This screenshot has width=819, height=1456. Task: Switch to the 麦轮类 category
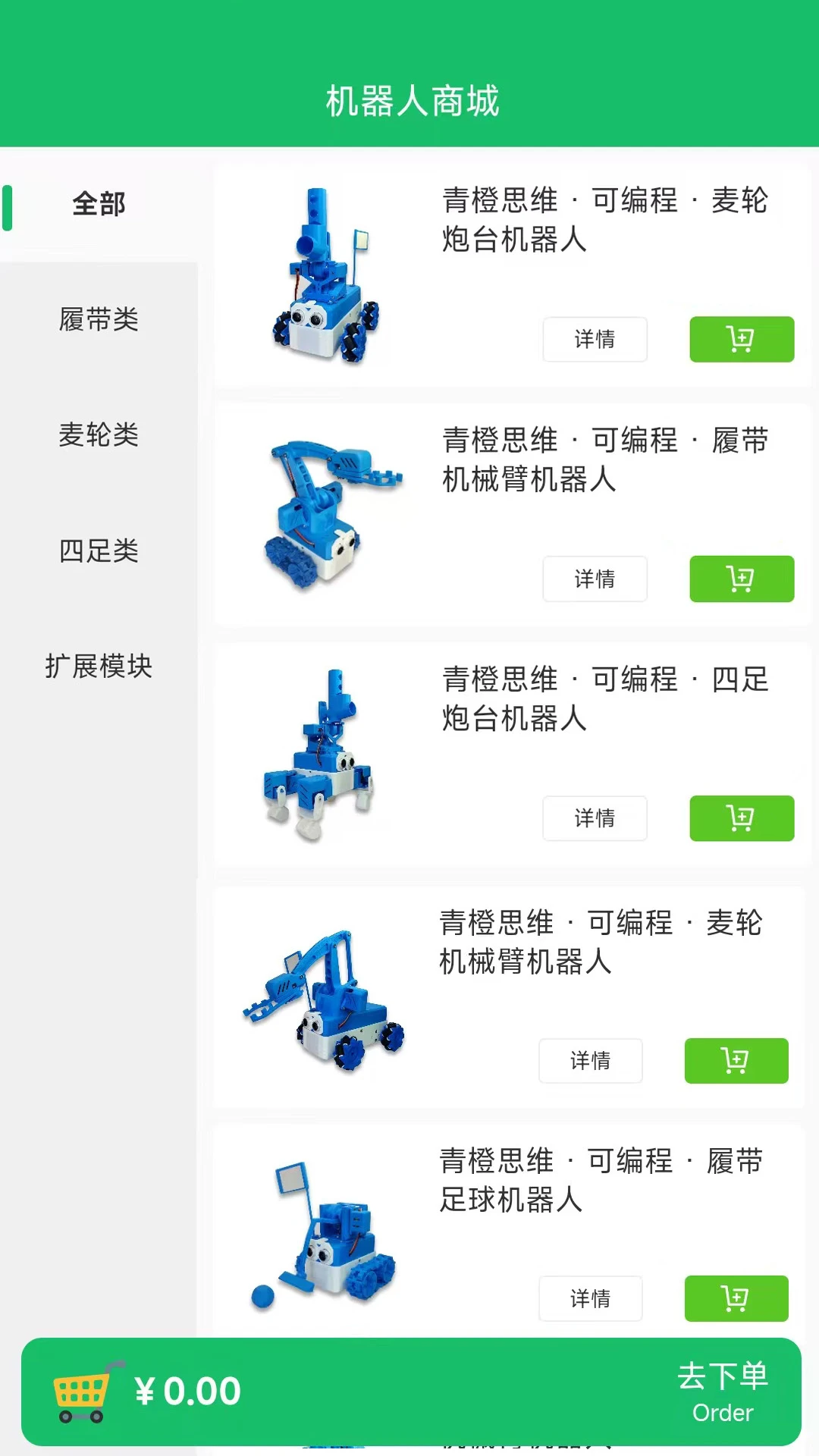[x=99, y=435]
